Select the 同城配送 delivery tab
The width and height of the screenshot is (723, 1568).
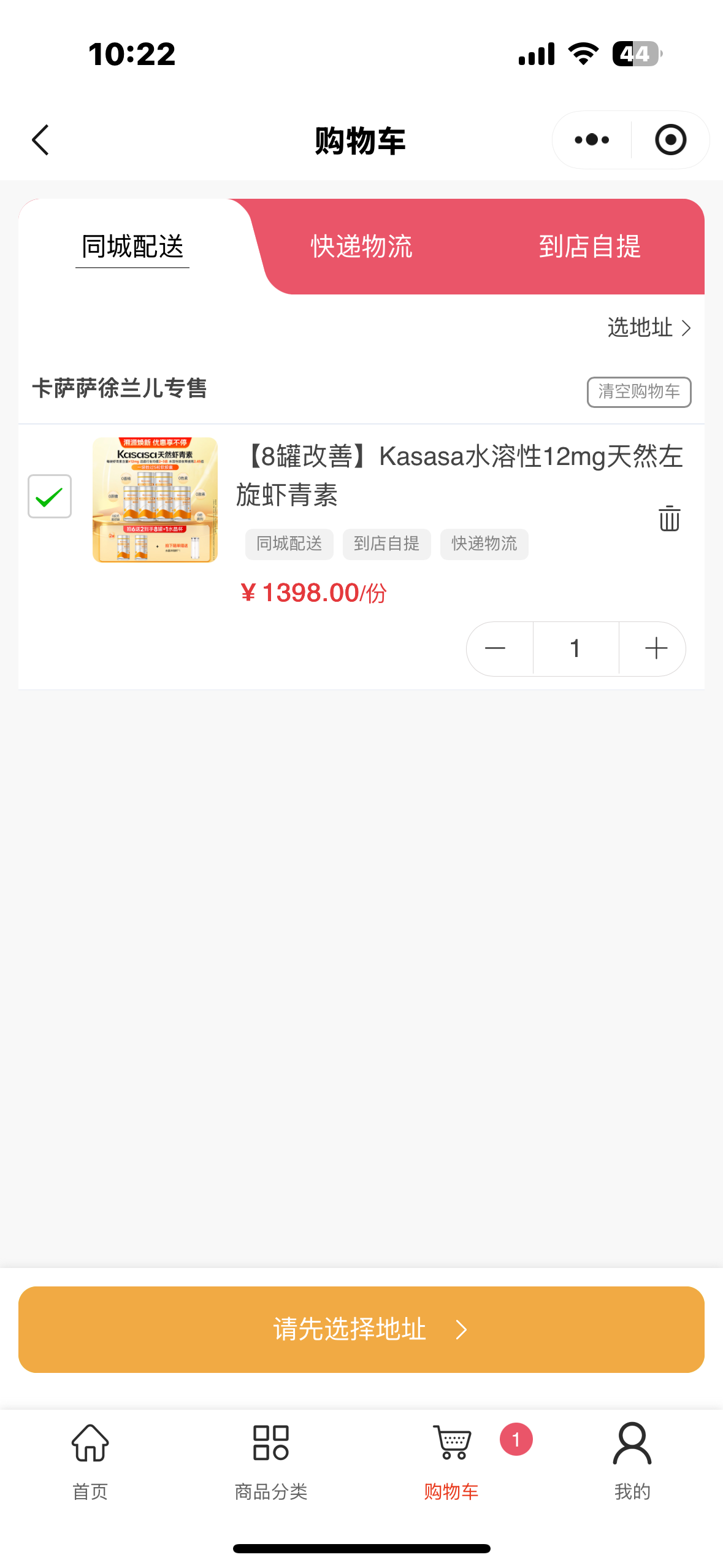(x=132, y=247)
